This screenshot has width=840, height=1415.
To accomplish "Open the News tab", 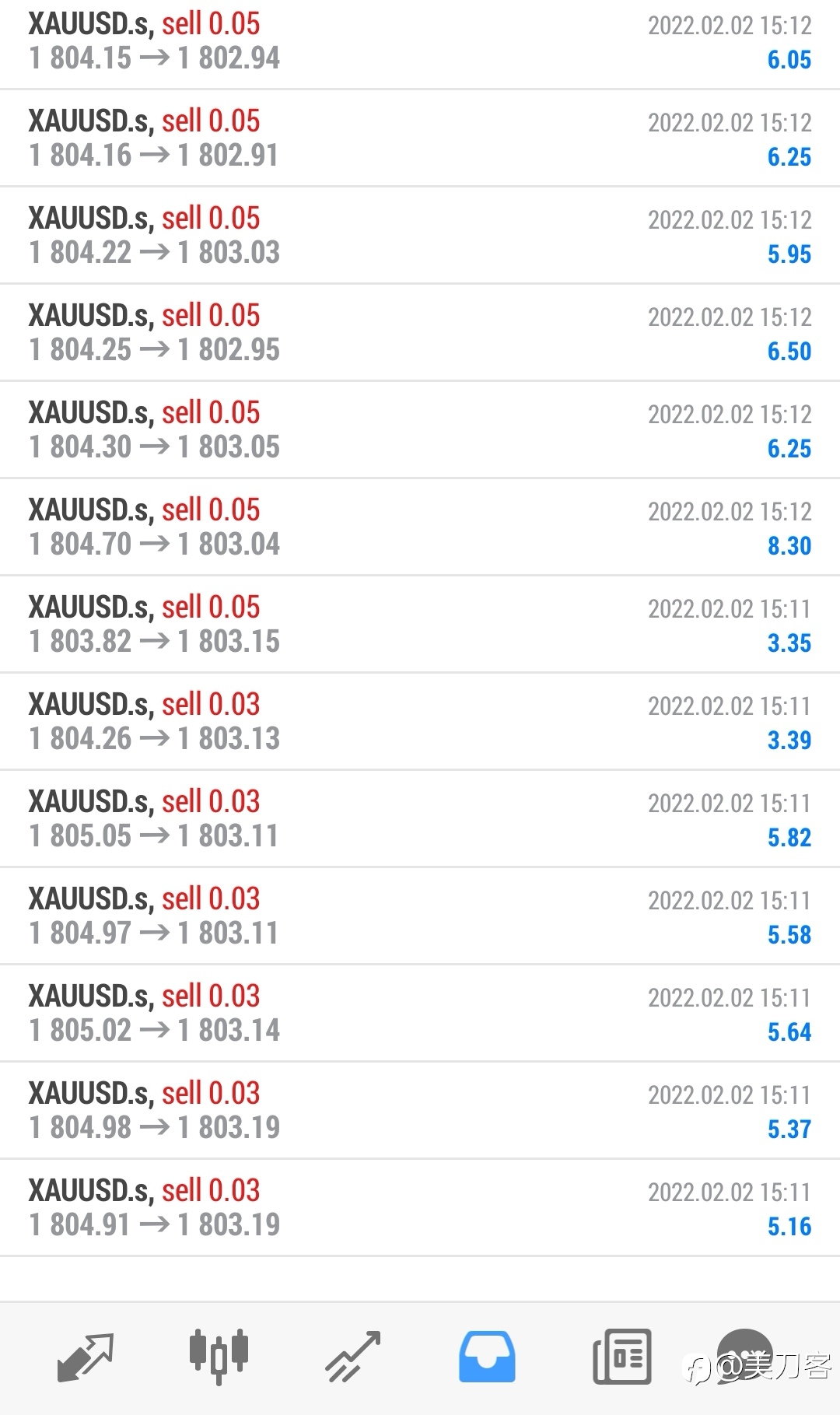I will pos(621,1357).
